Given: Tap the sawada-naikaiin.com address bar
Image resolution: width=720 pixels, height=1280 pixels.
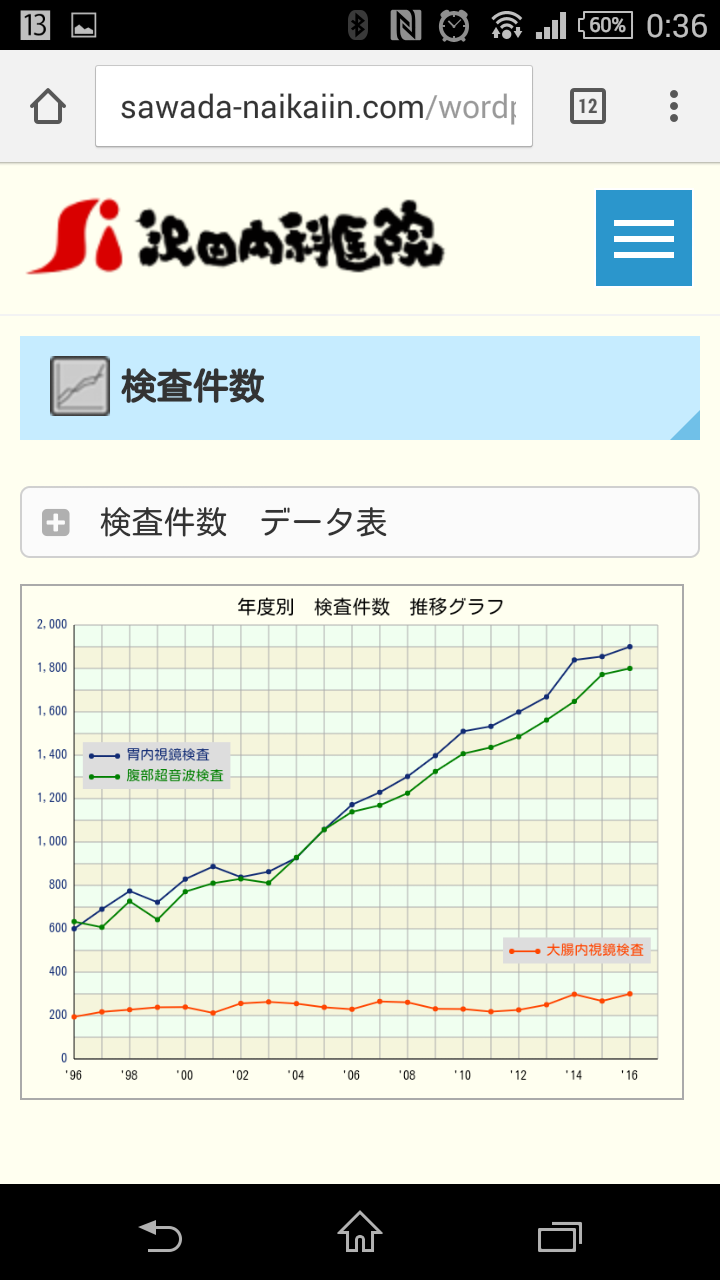Looking at the screenshot, I should coord(314,107).
